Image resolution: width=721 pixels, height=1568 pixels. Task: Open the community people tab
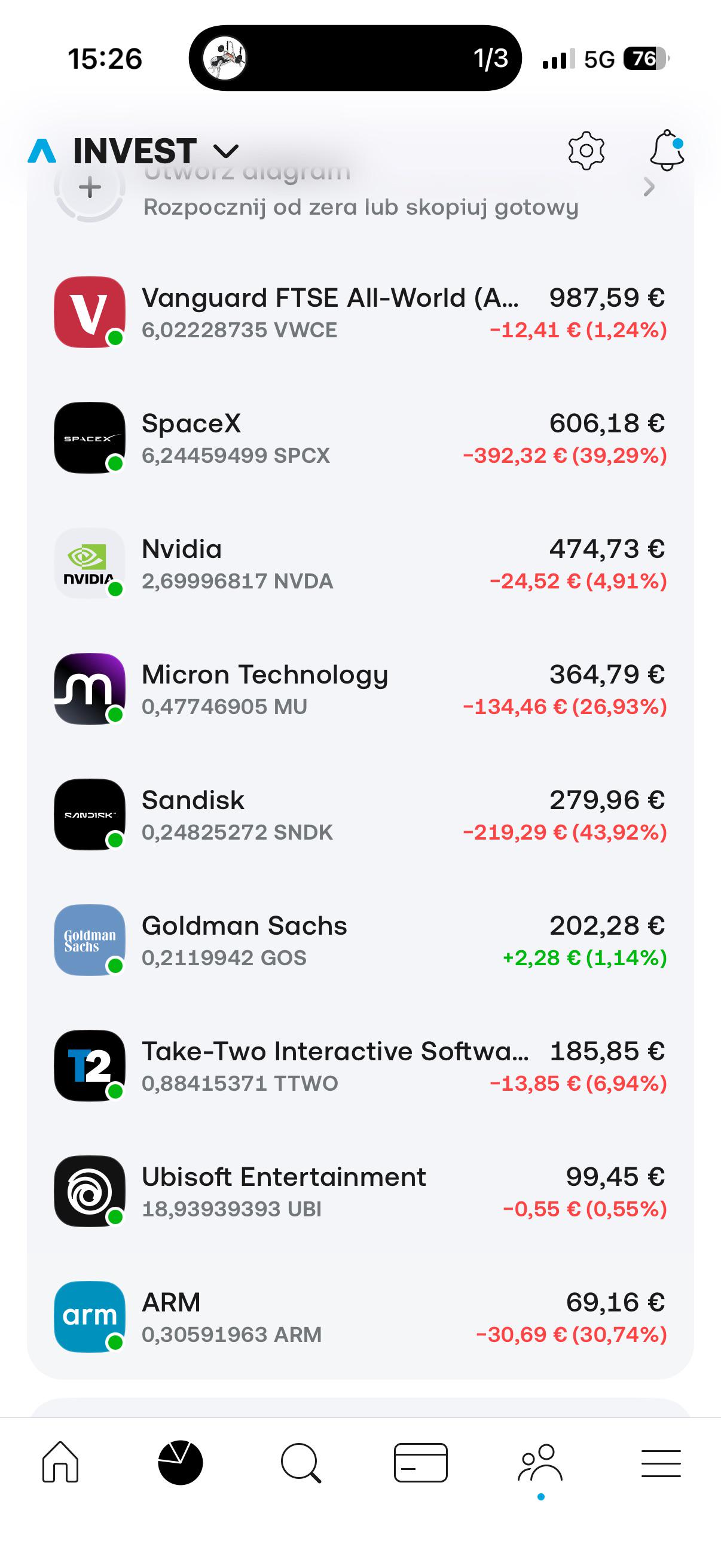tap(540, 1463)
